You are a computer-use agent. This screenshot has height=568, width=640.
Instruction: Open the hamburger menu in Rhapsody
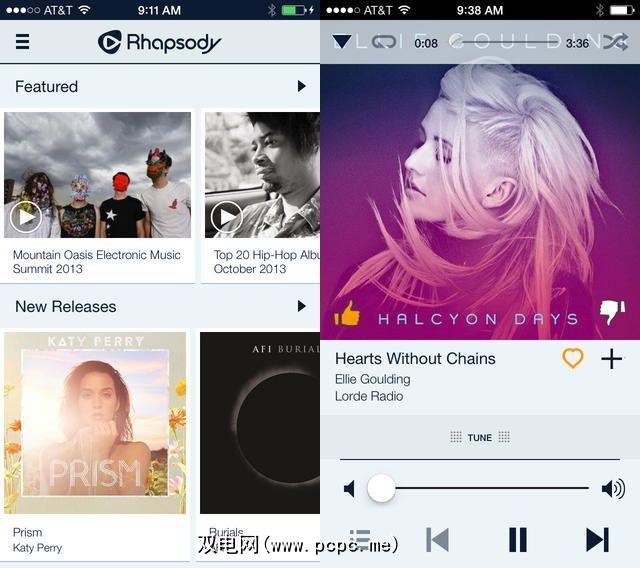pos(22,42)
